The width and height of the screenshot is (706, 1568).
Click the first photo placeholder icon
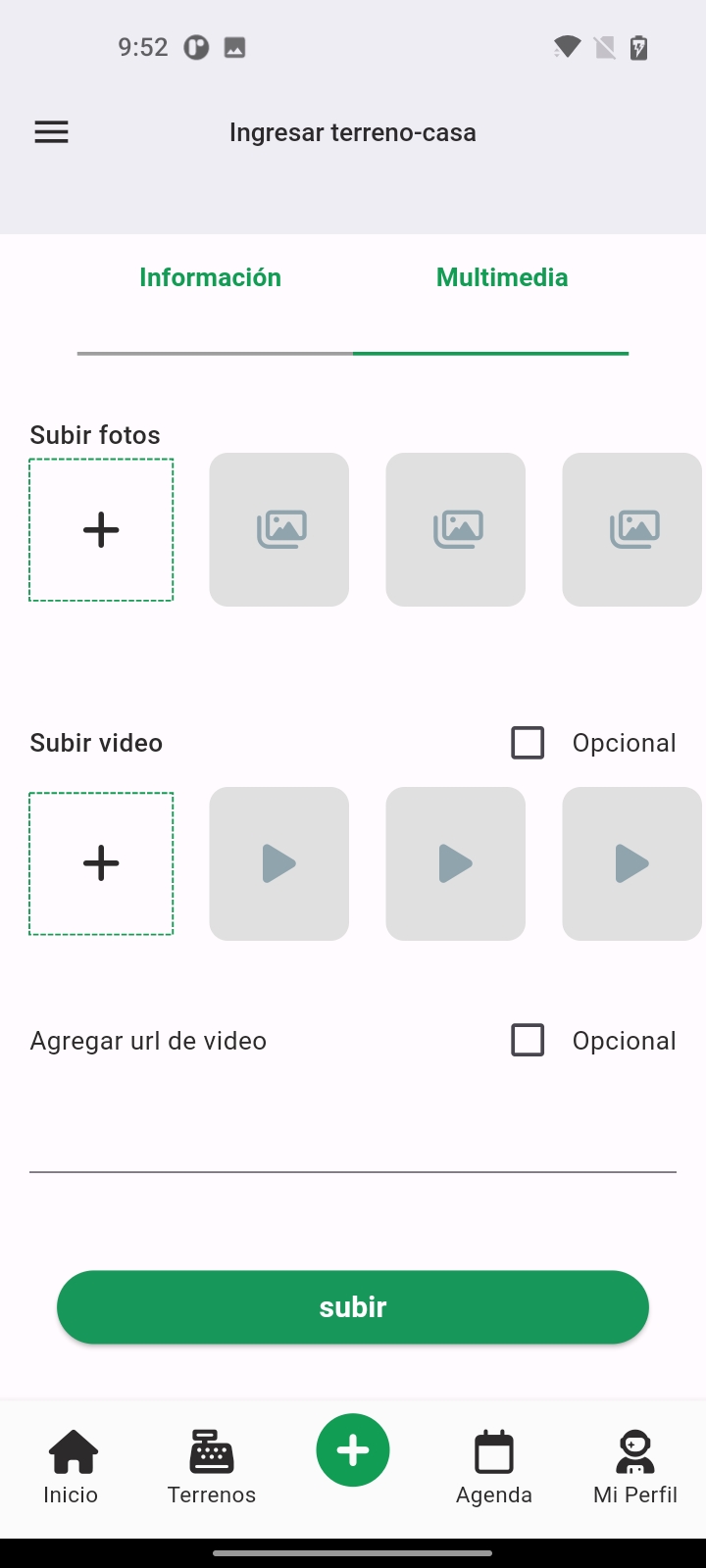[x=278, y=529]
